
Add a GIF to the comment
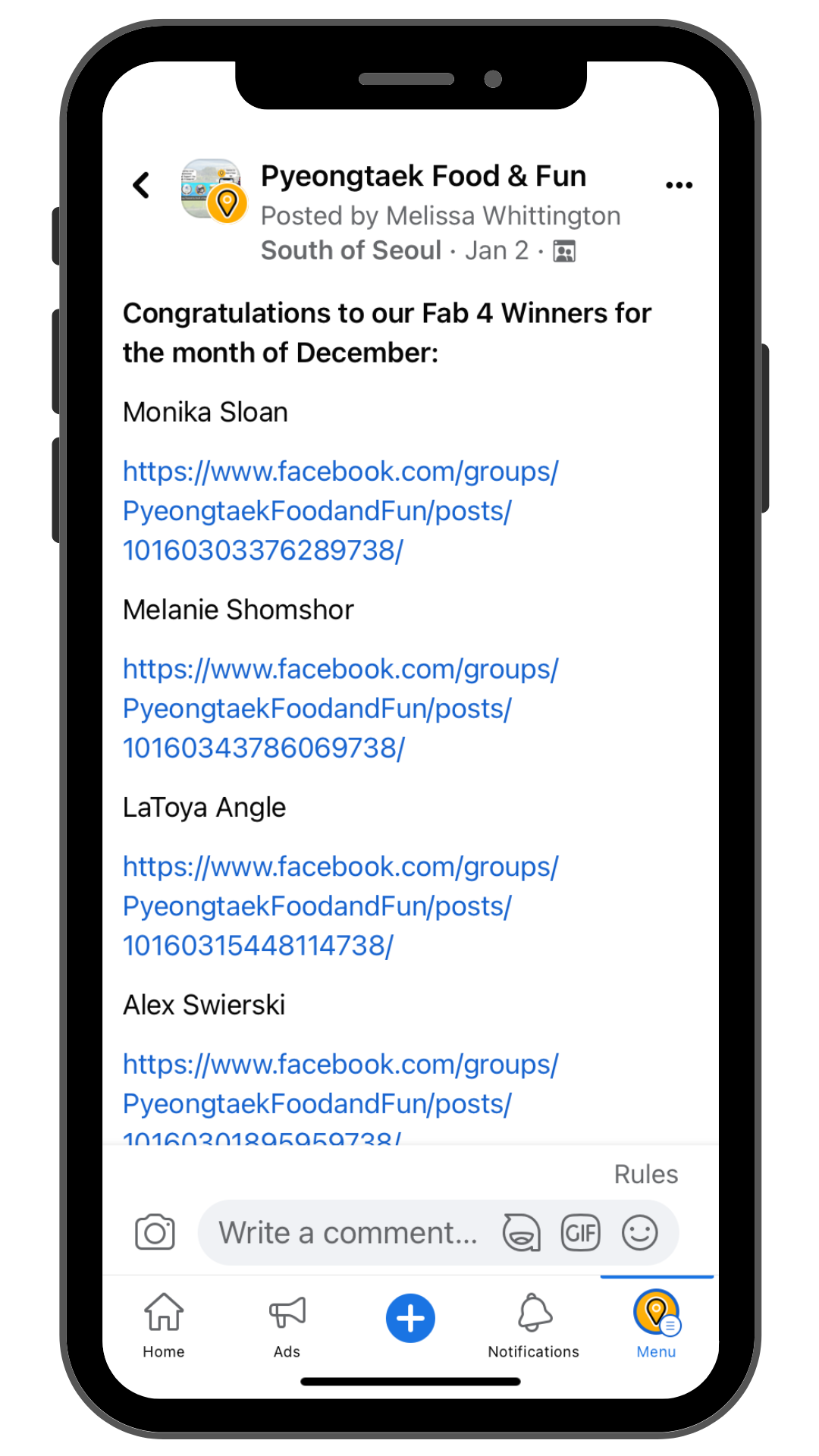(x=580, y=1232)
